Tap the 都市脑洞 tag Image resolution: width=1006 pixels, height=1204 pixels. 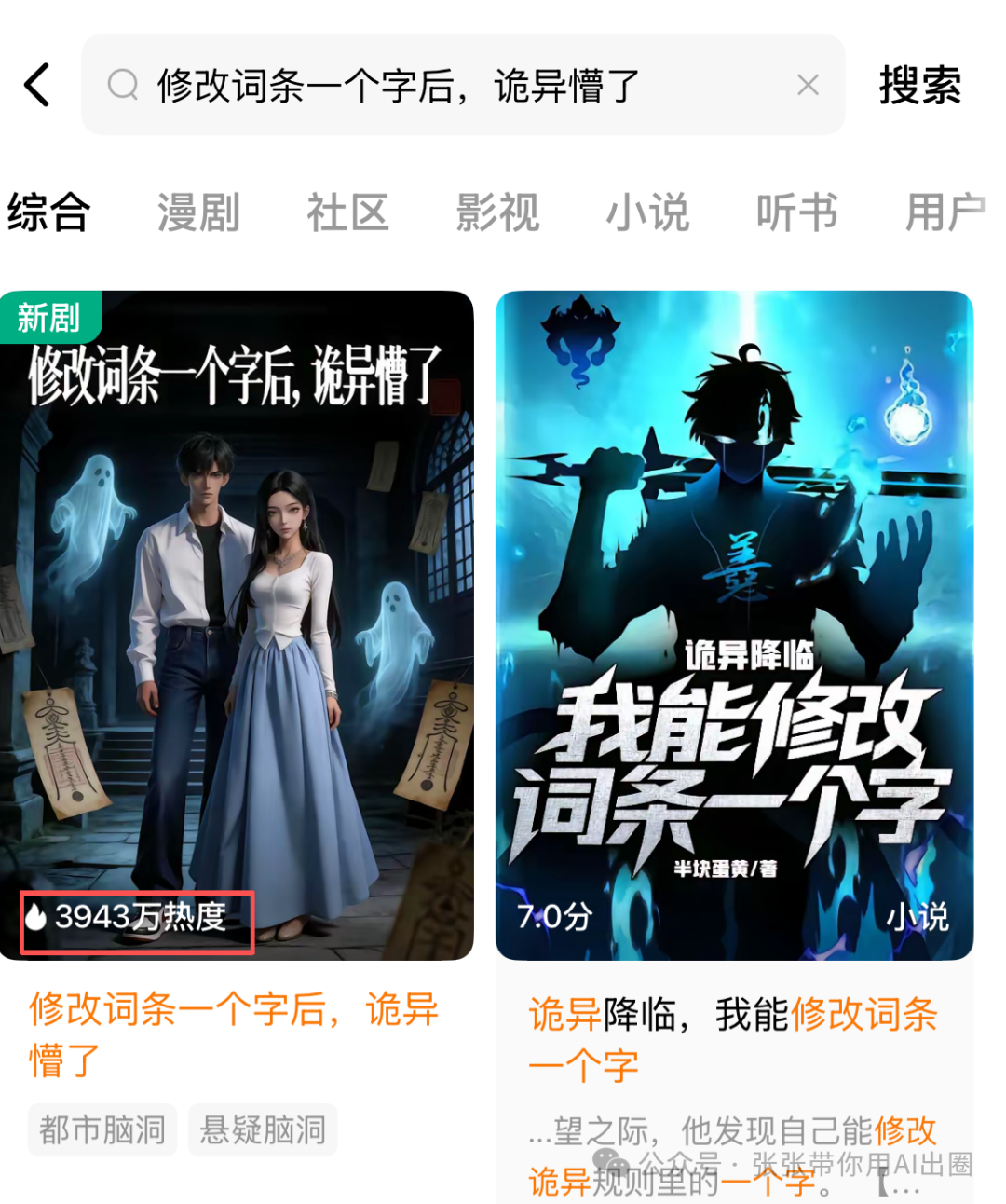102,1129
